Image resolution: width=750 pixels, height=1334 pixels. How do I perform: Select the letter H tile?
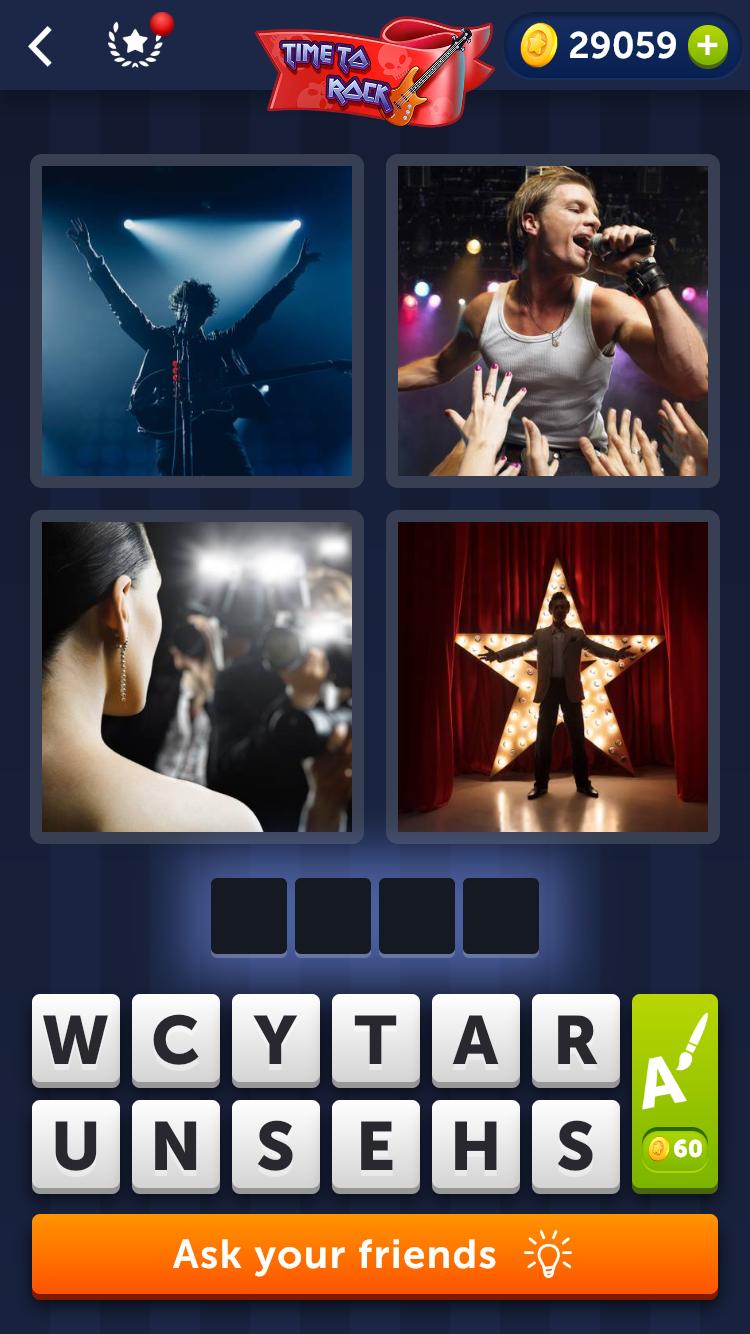pyautogui.click(x=476, y=1146)
